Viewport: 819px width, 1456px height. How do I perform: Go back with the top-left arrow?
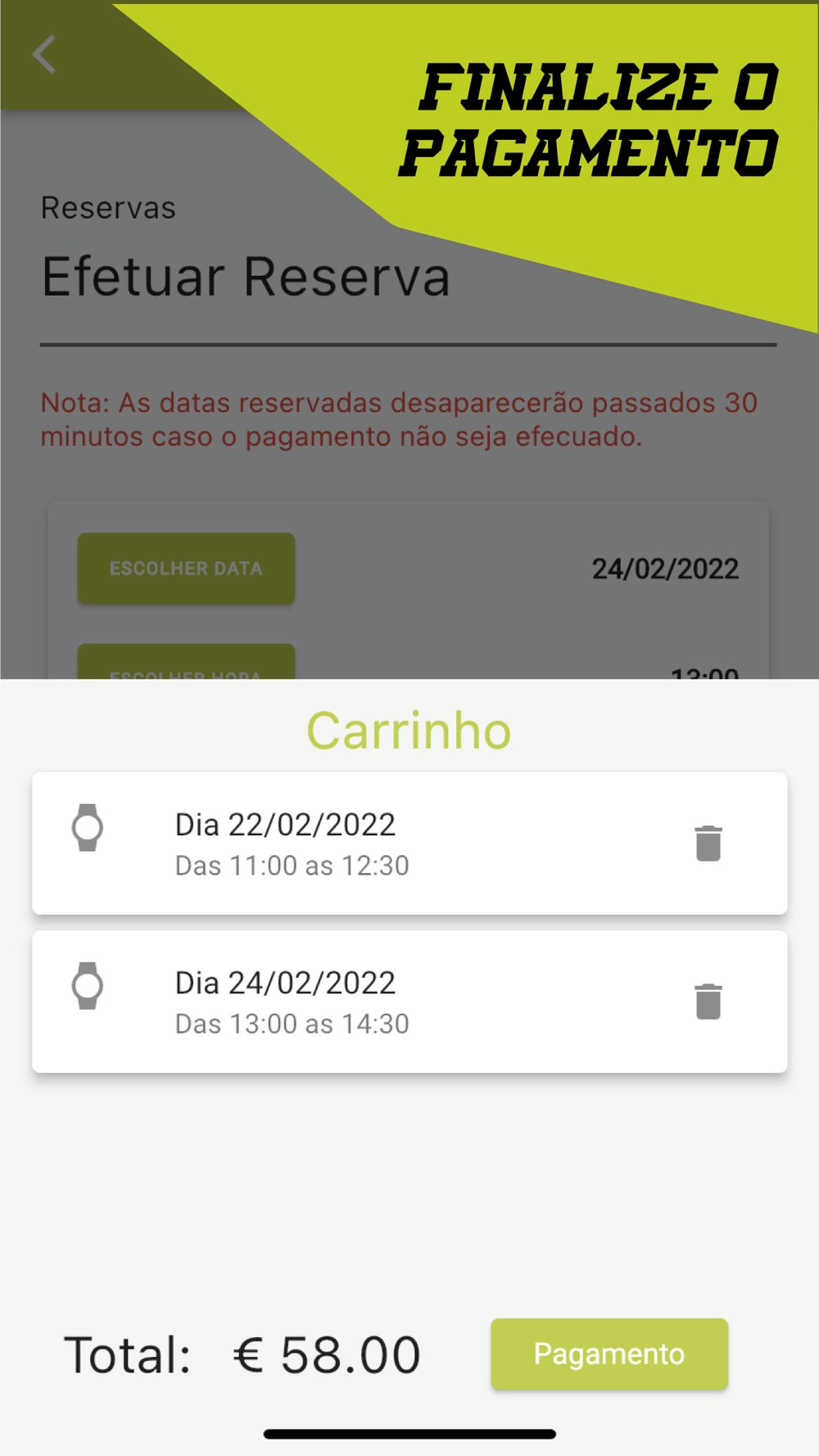[44, 54]
